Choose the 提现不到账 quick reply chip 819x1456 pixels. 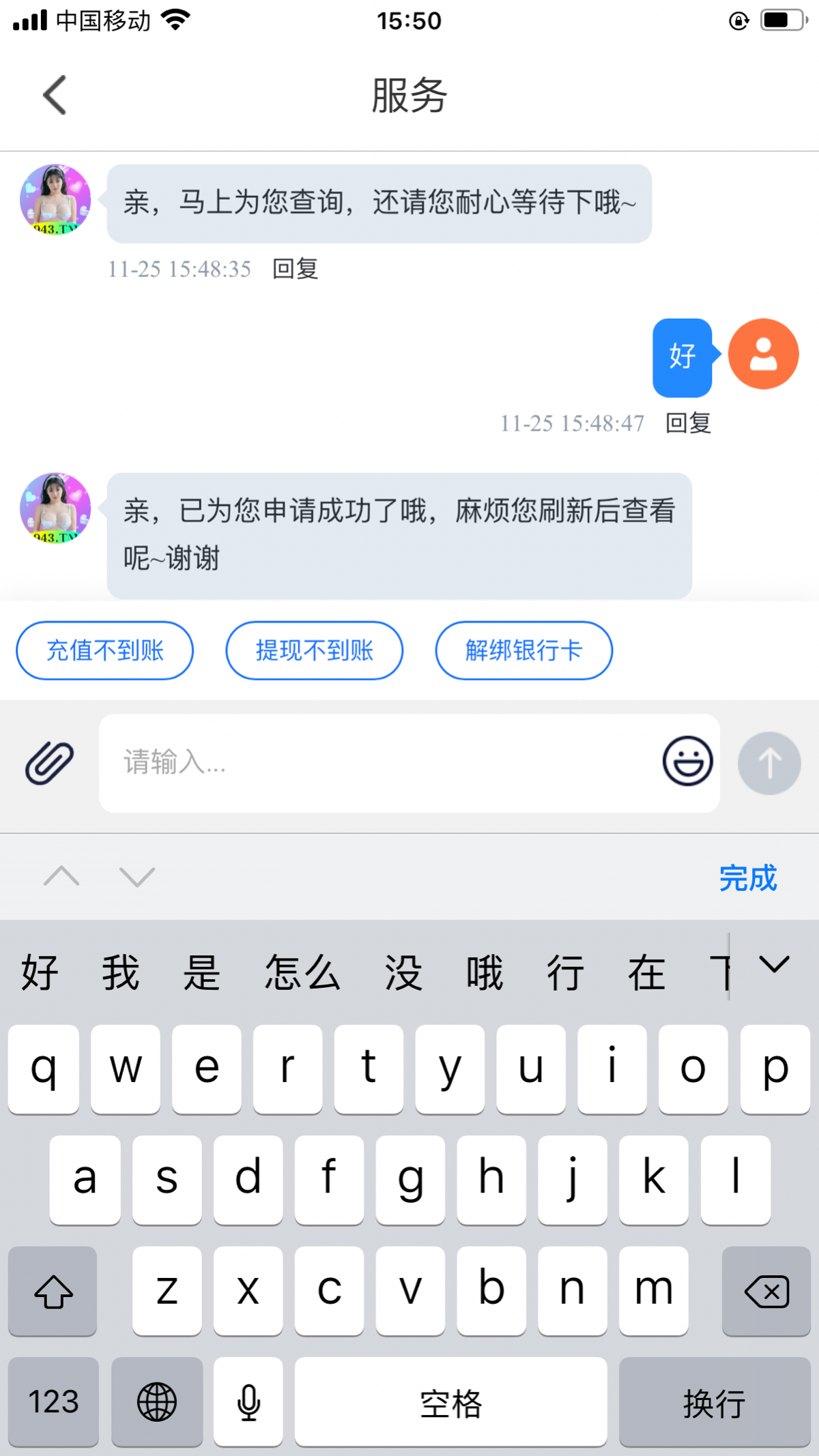pos(315,650)
